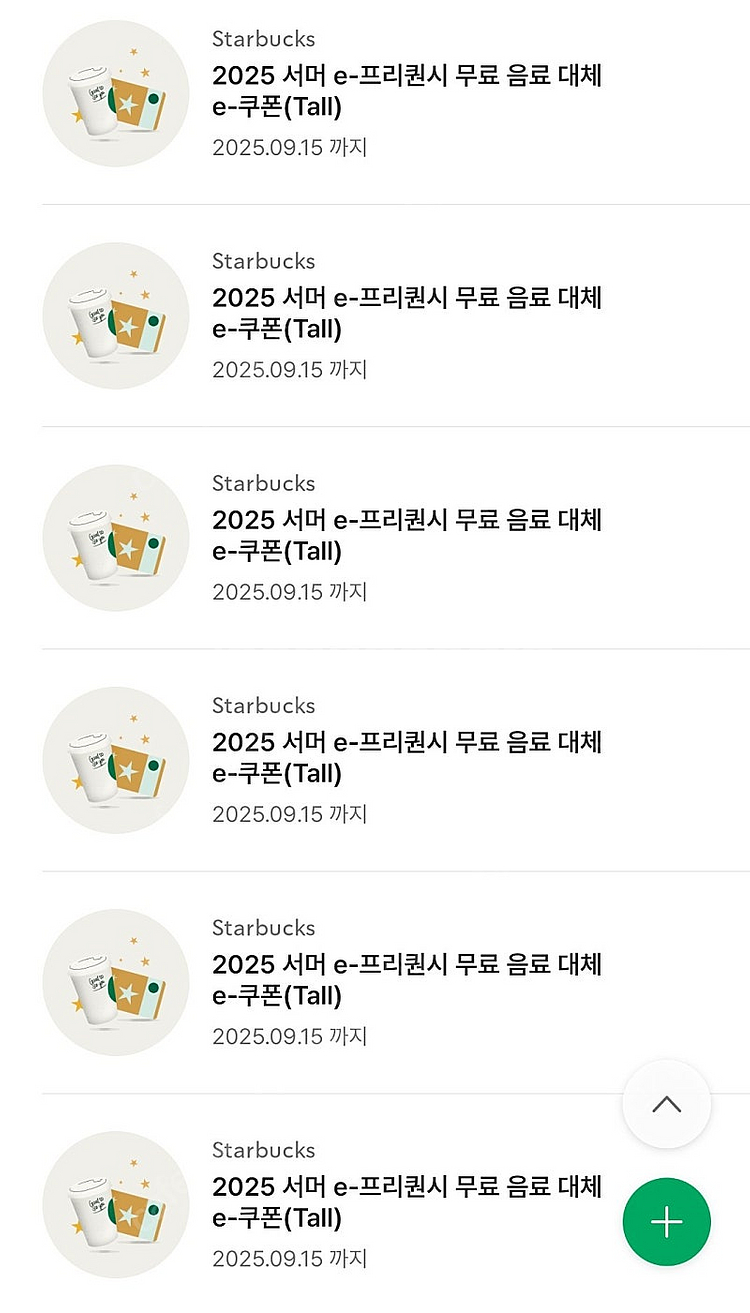Open the last coupon titled e-쿠폰(Tall)
Image resolution: width=750 pixels, height=1313 pixels.
point(406,1202)
